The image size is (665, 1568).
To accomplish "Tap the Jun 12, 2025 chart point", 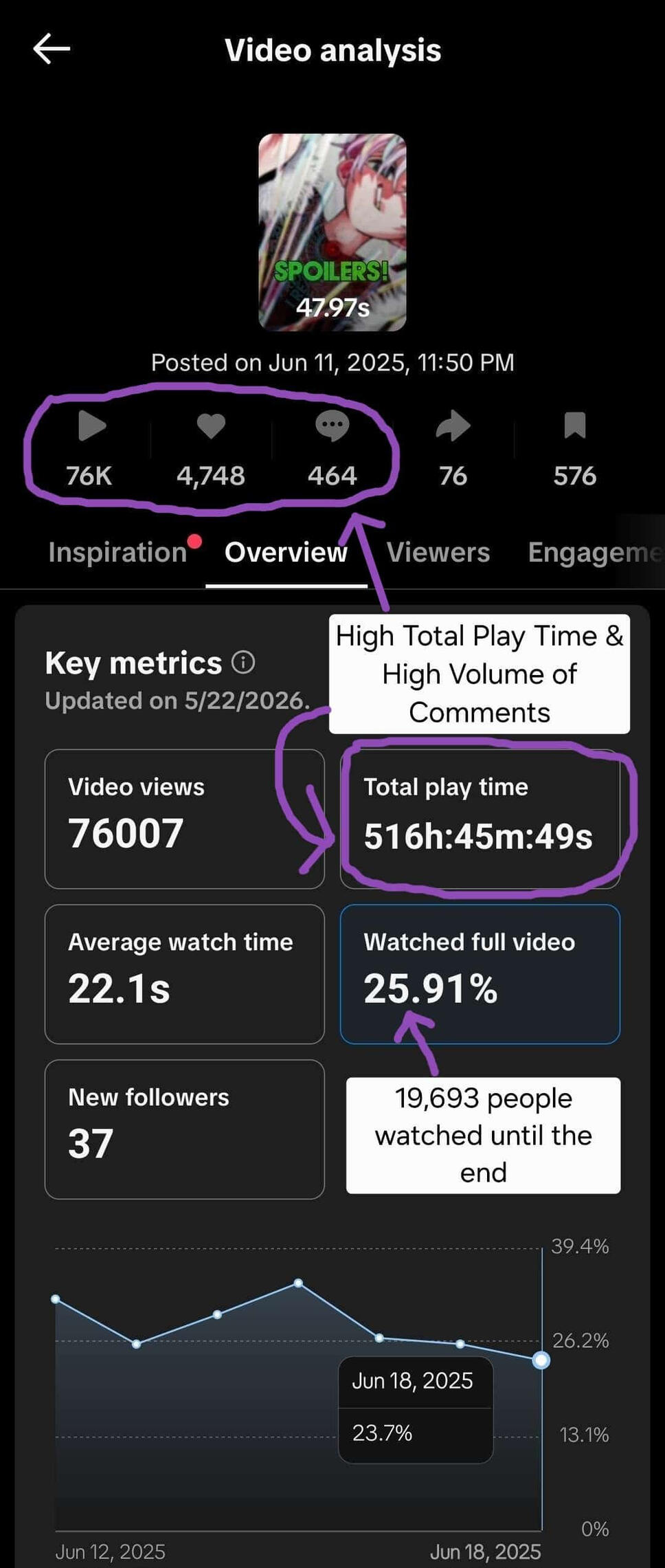I will [56, 1299].
